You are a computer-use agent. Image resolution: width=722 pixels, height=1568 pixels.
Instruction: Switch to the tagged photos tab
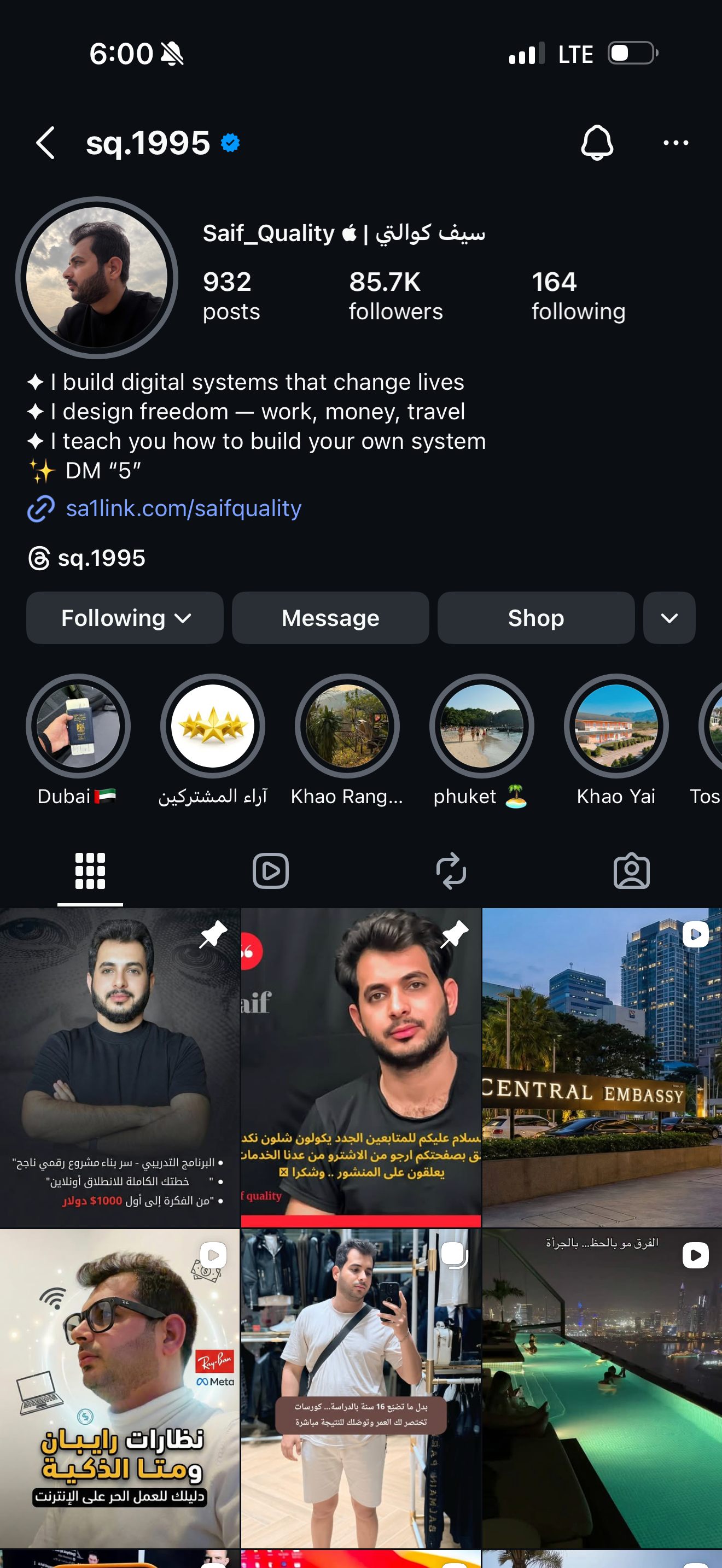click(x=631, y=871)
